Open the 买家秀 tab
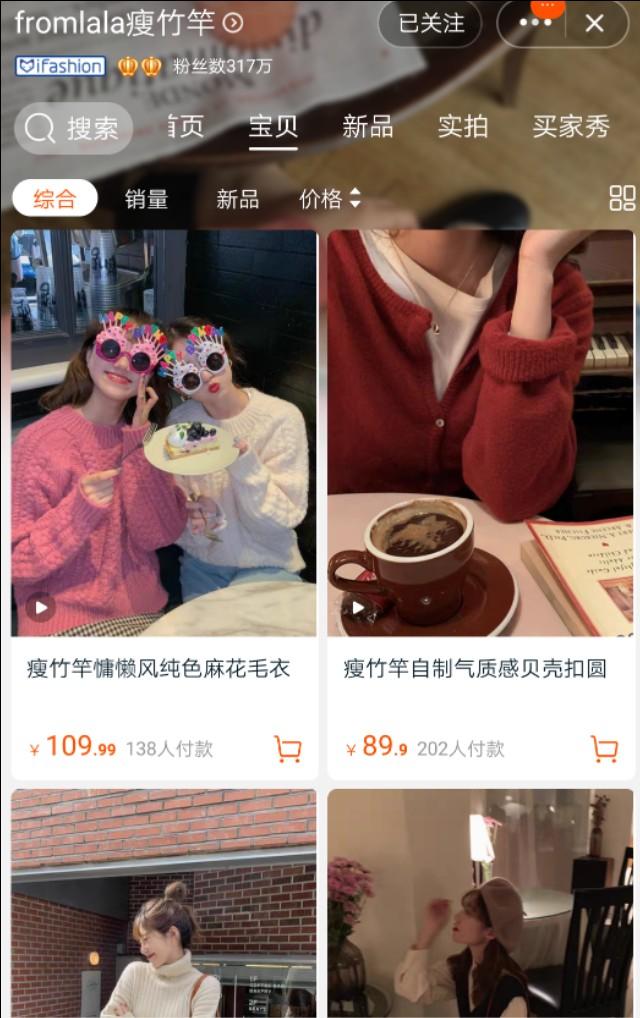Screen dimensions: 640x1018 coord(570,127)
